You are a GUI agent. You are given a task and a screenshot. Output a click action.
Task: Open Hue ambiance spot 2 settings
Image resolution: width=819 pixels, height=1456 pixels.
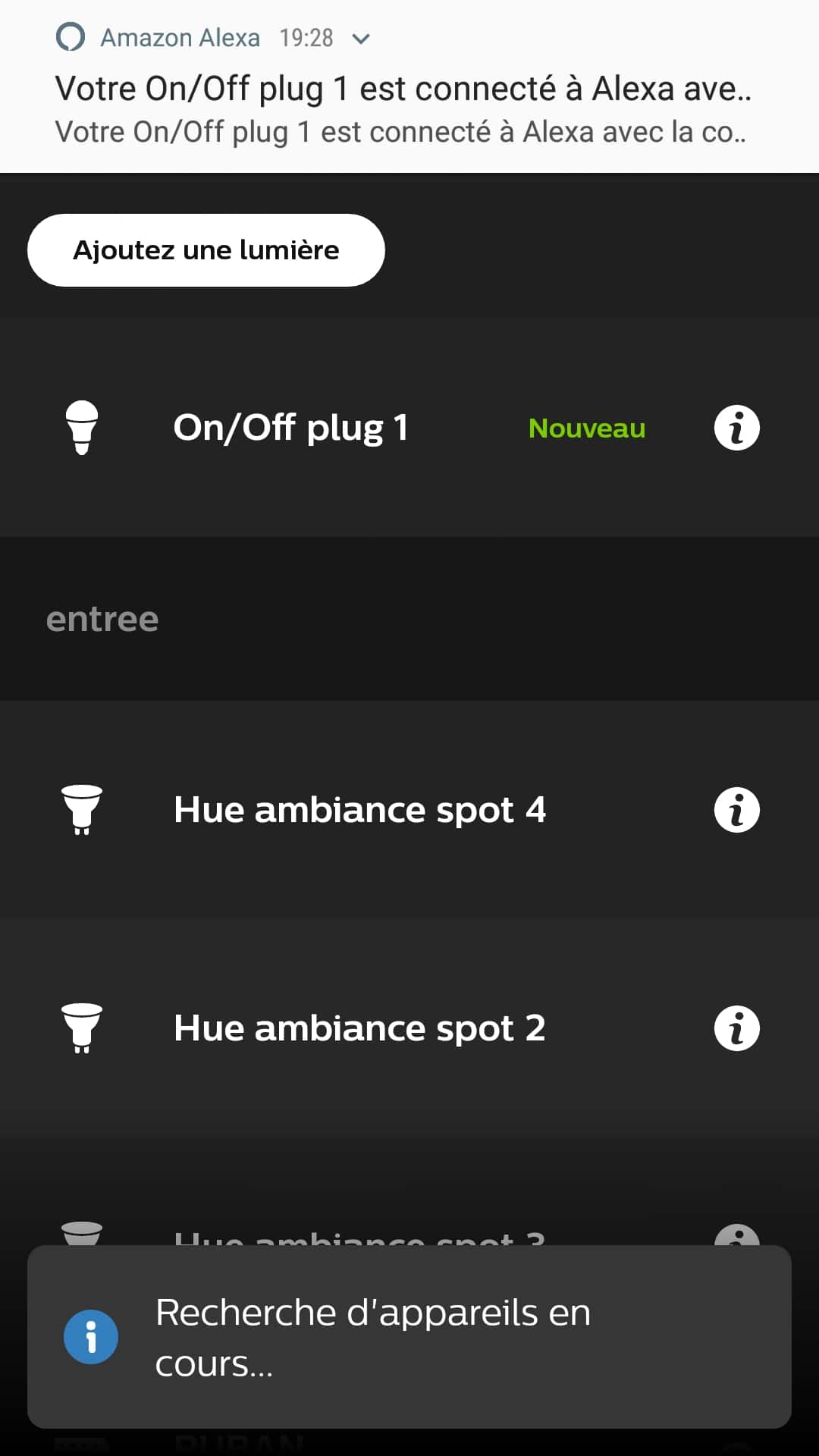click(409, 1028)
